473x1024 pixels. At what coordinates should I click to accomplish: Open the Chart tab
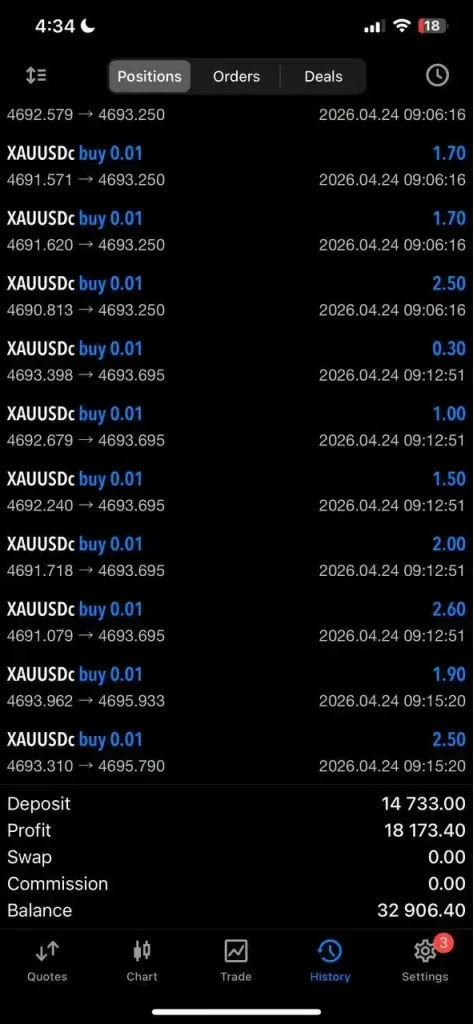[x=142, y=961]
